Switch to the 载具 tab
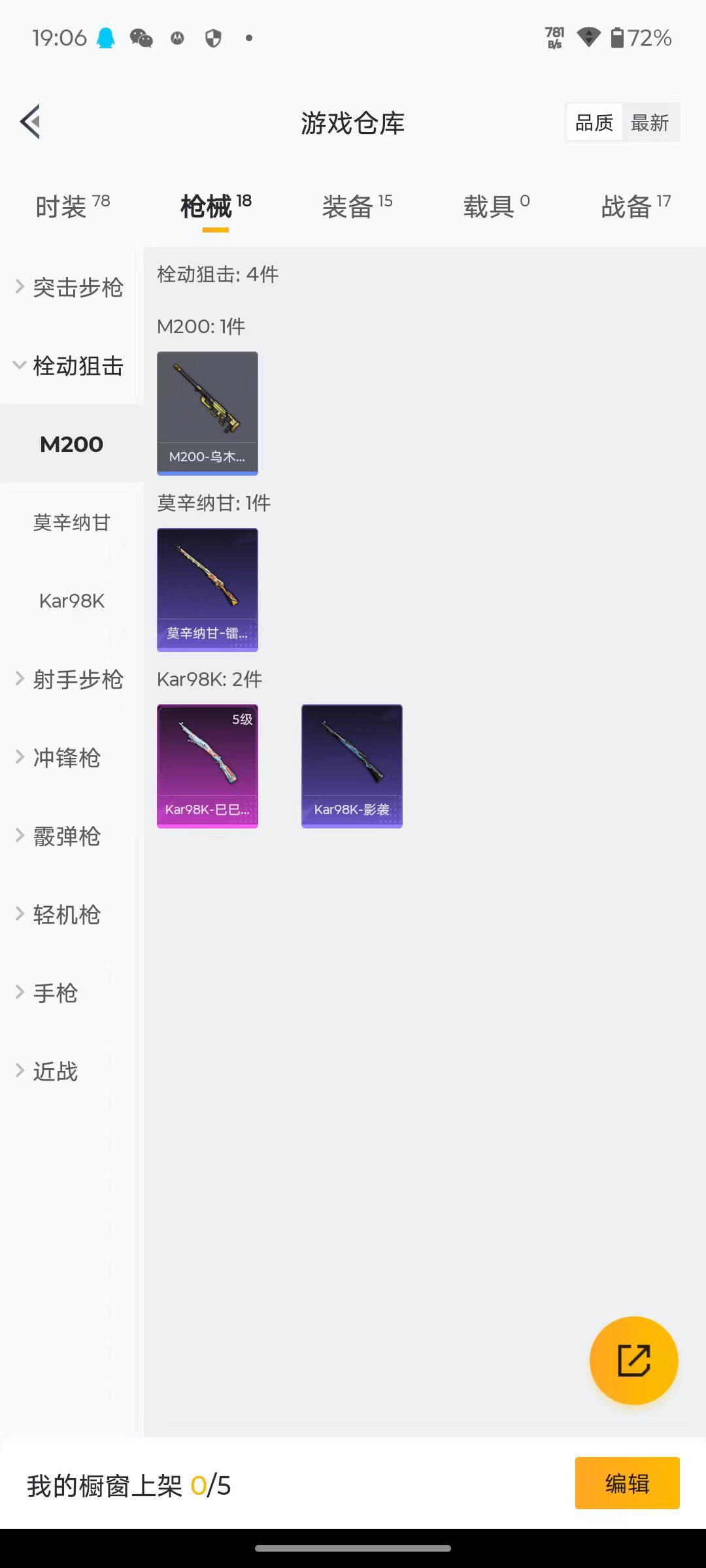Screen dimensions: 706x1568 (496, 207)
